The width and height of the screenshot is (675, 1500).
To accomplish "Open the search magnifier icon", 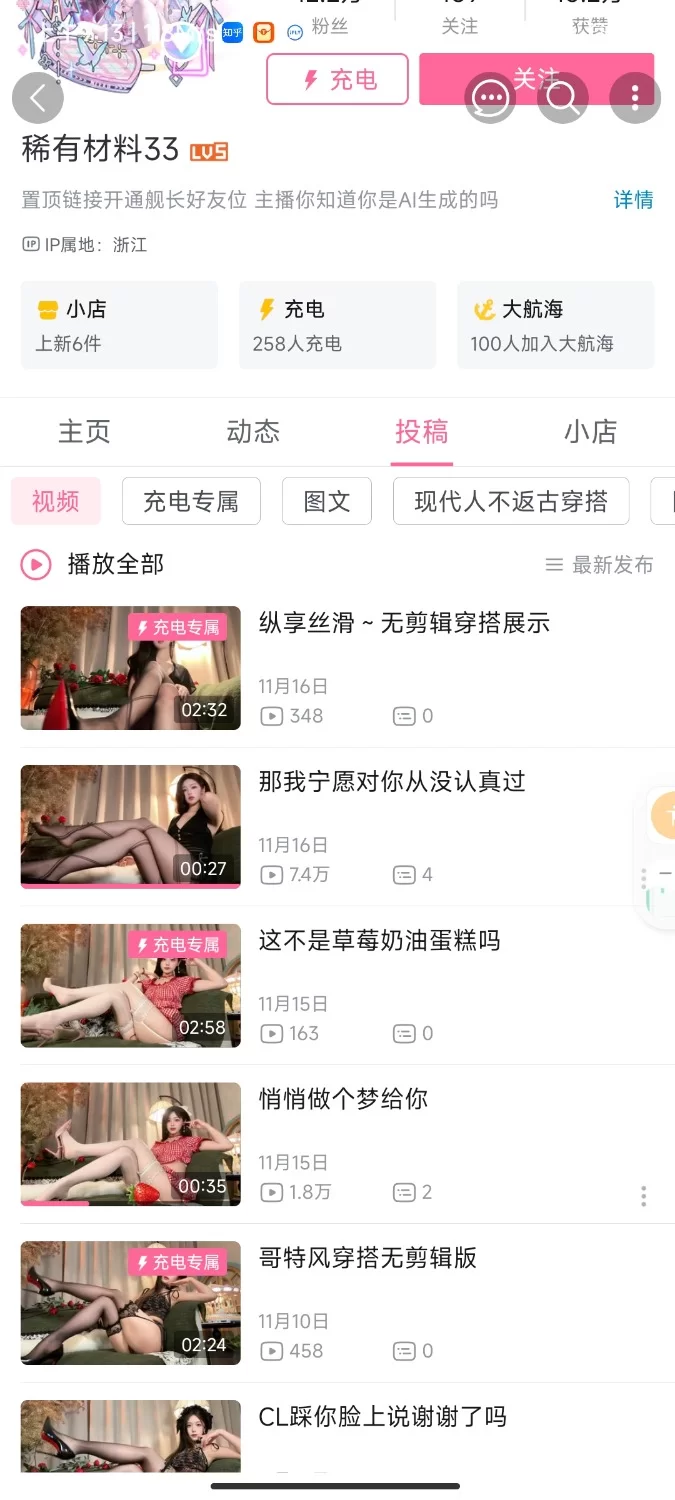I will [563, 98].
